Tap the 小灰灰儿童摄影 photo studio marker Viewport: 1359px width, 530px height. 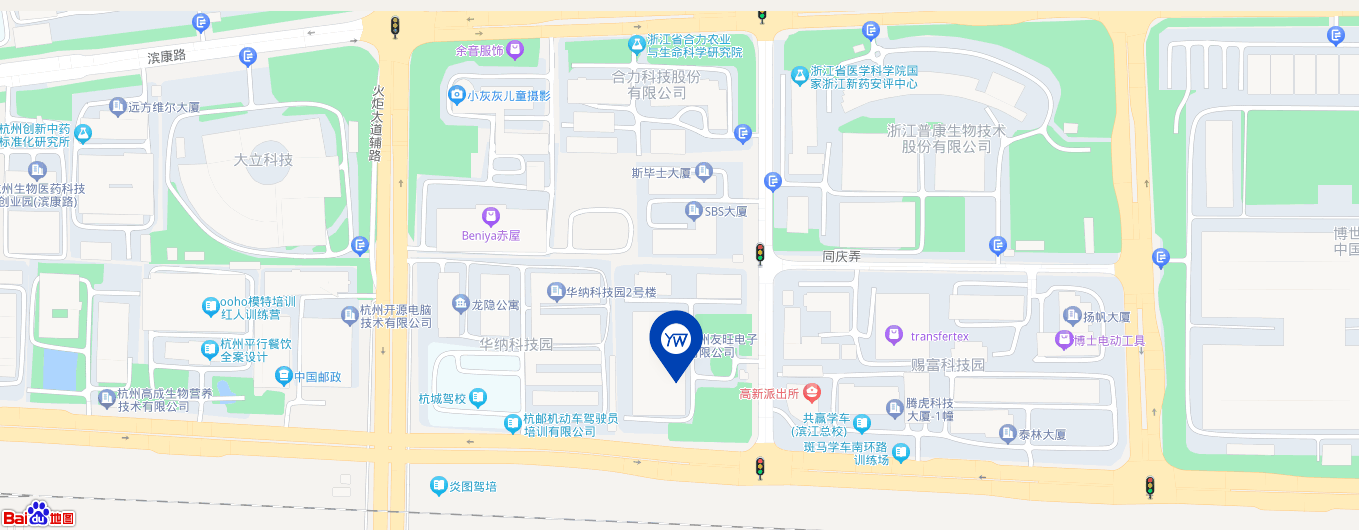tap(457, 95)
